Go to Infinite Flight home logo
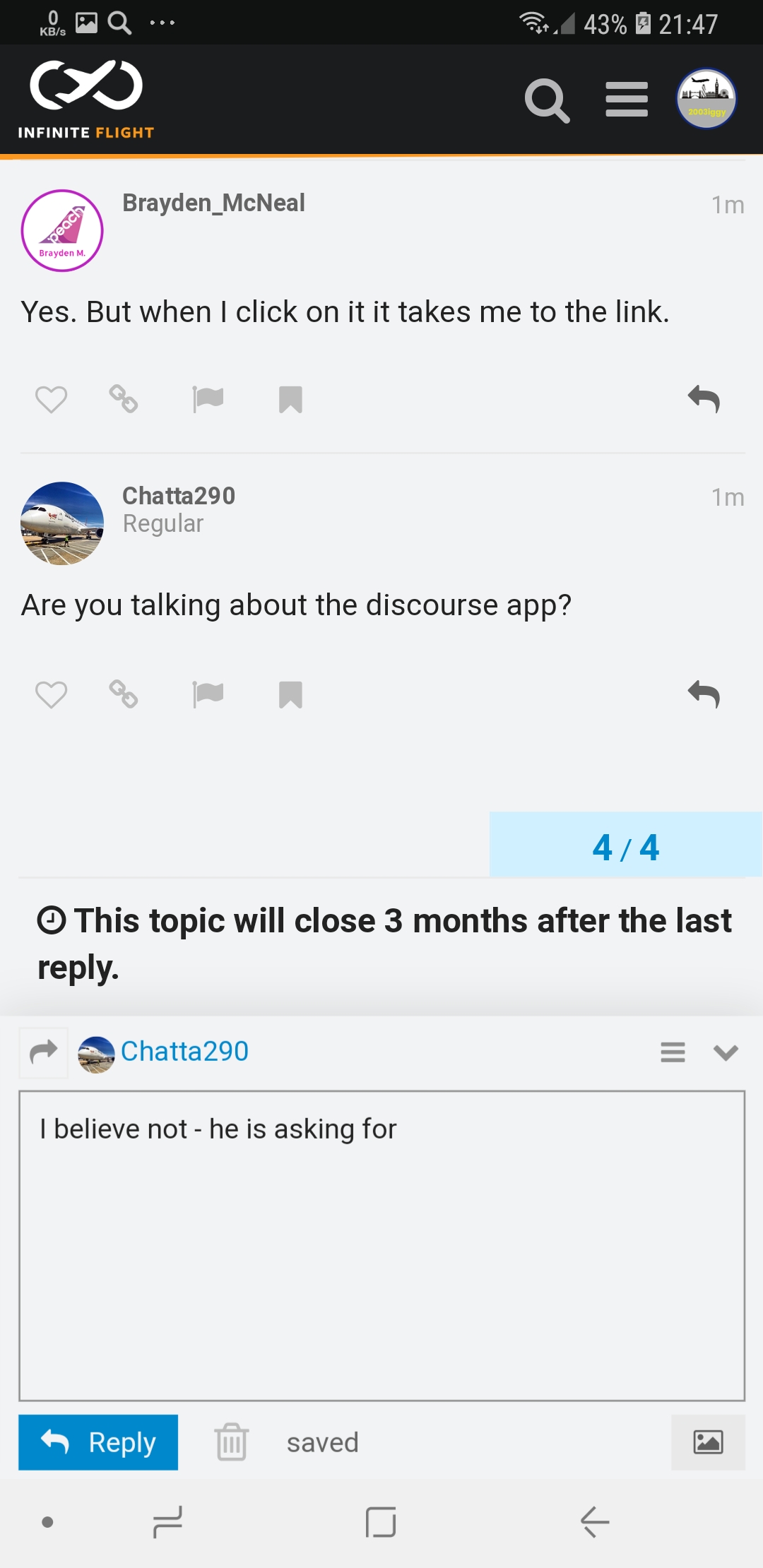The height and width of the screenshot is (1568, 763). coord(86,100)
